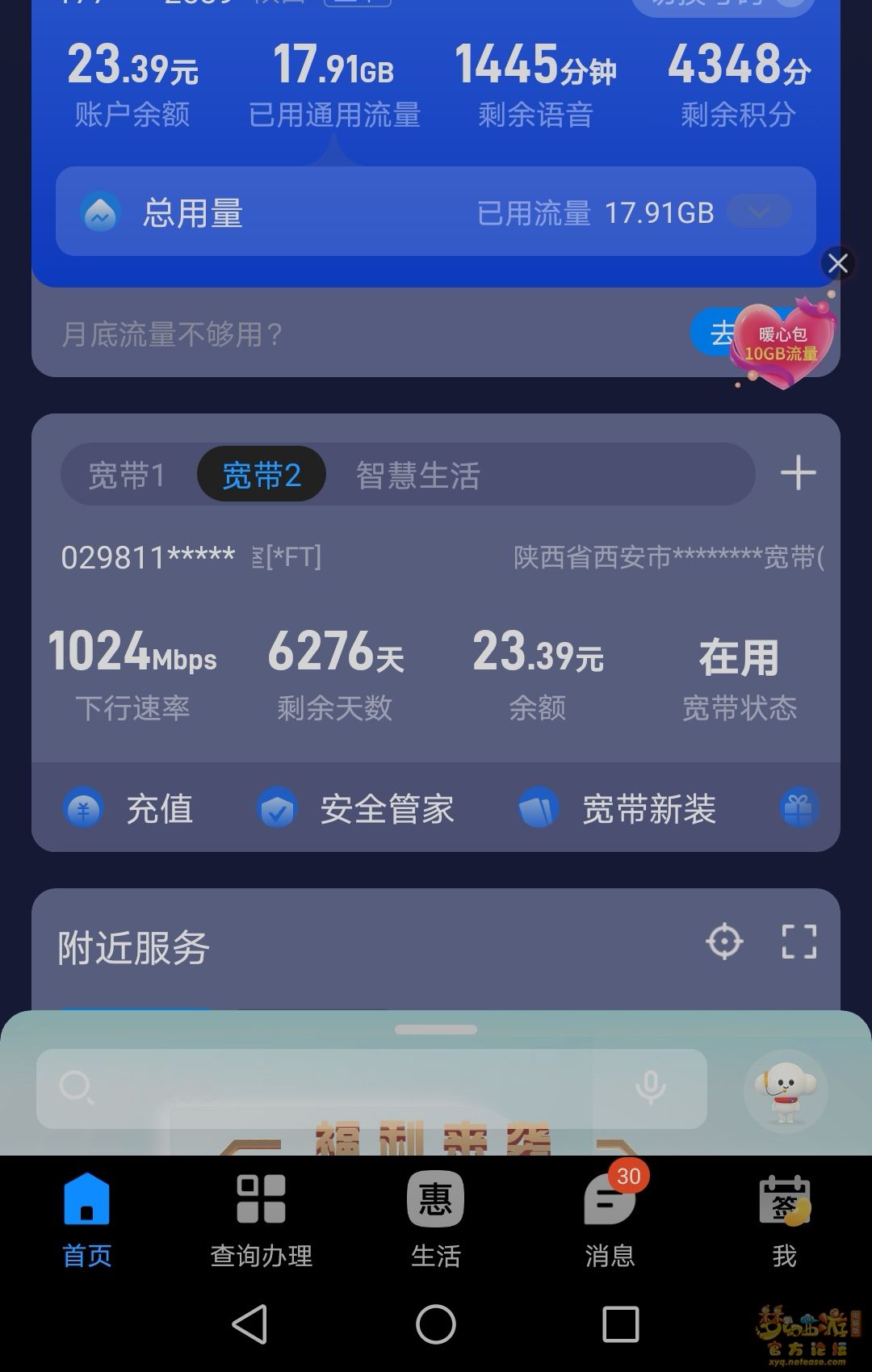Open 充值 recharge for broadband
872x1372 pixels.
(129, 808)
